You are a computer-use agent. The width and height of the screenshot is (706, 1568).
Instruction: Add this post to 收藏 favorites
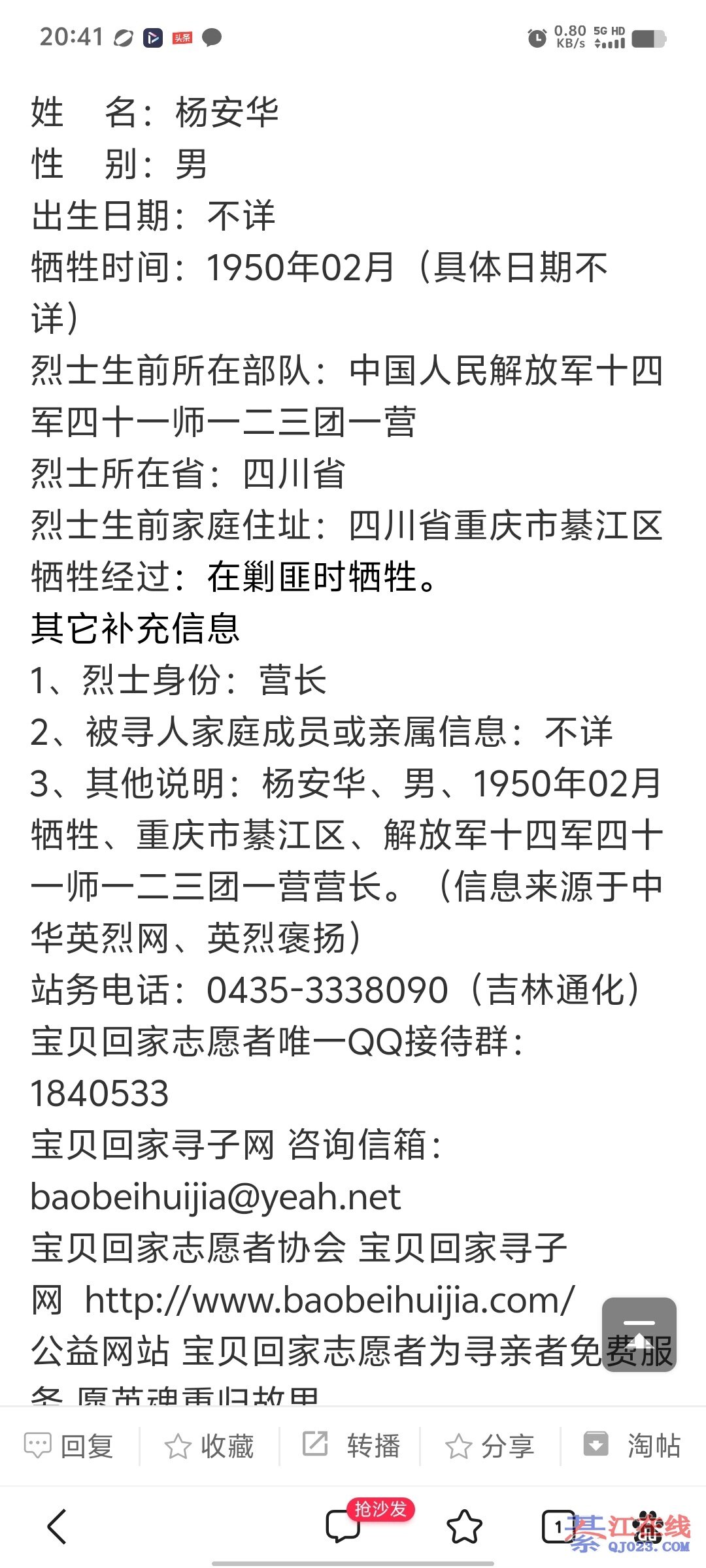click(x=209, y=1446)
